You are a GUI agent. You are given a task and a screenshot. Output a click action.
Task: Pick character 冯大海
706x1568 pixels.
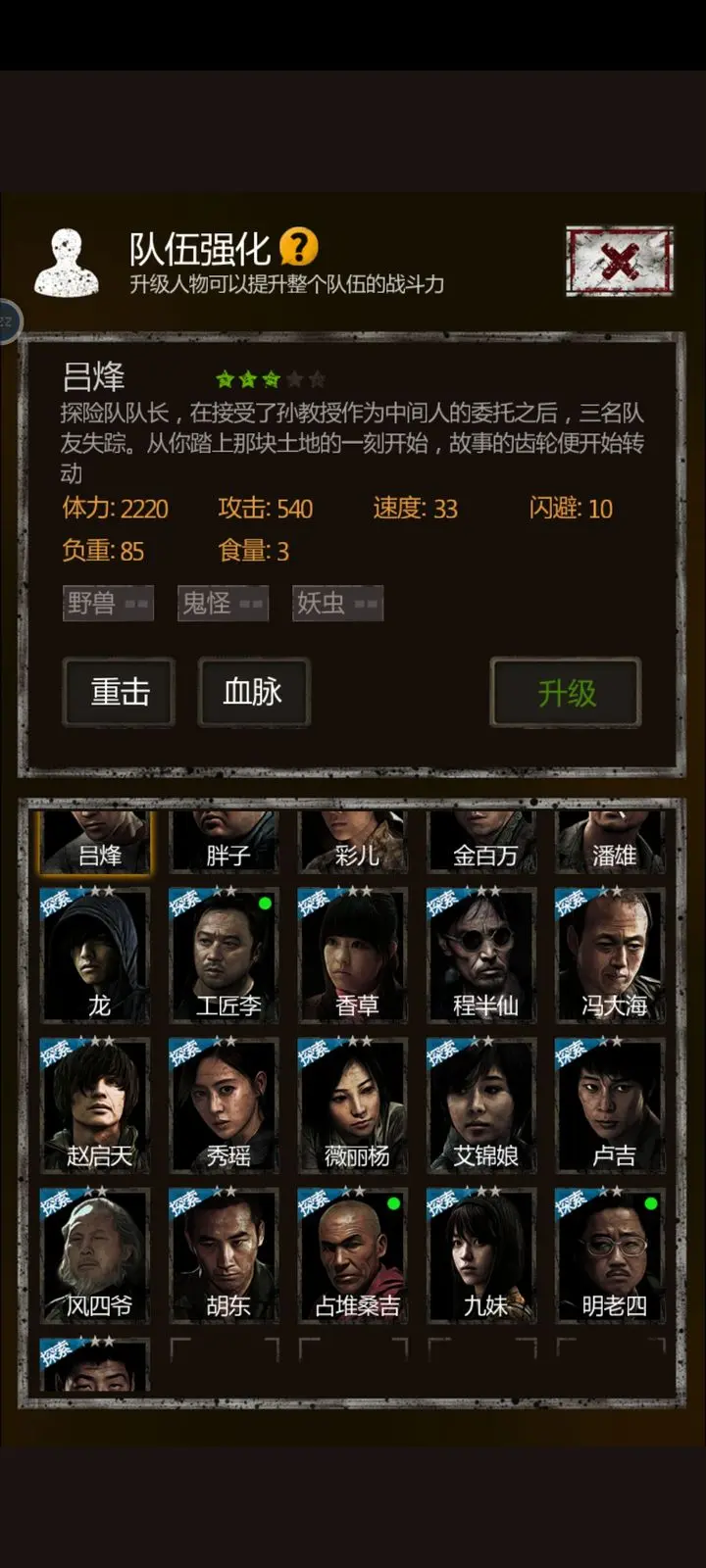[611, 955]
